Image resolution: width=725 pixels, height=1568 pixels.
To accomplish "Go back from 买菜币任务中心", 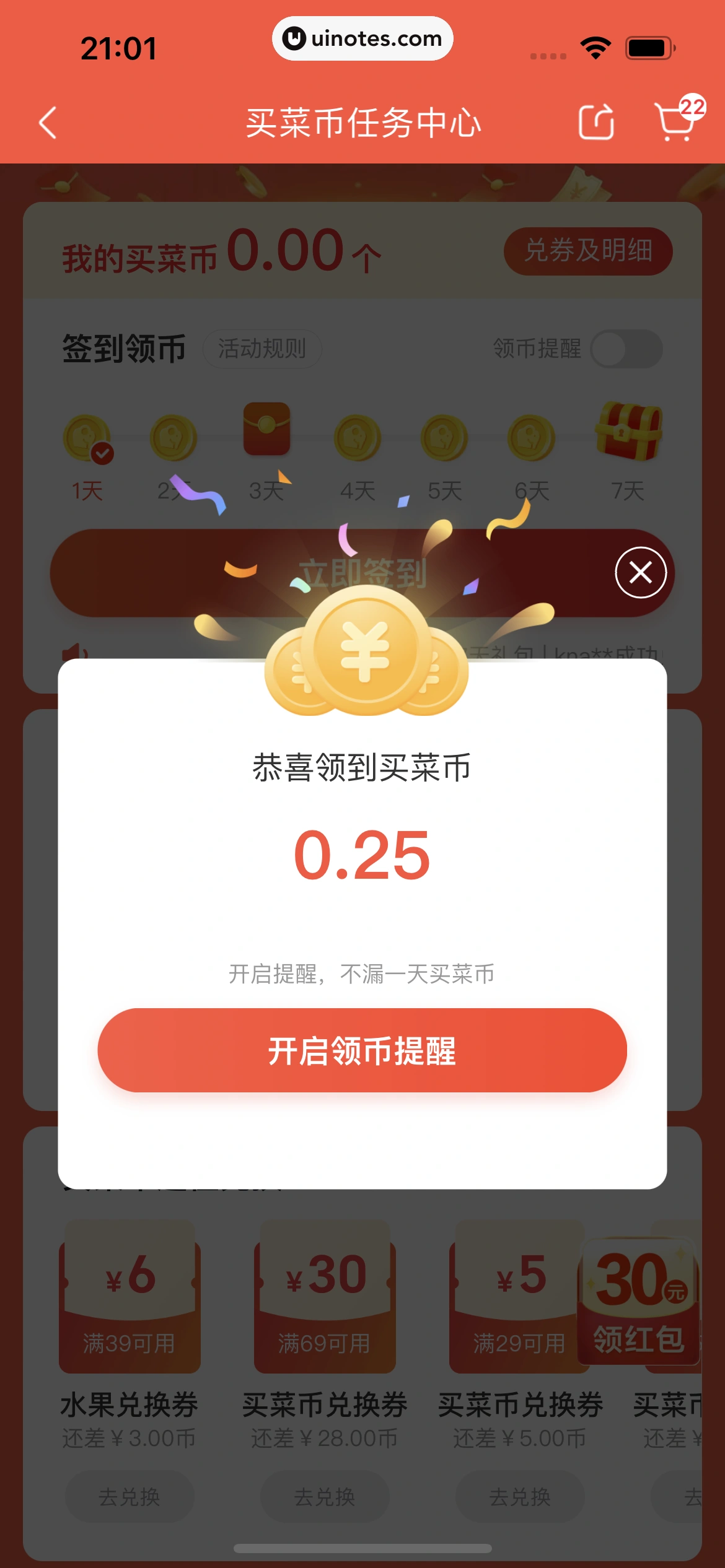I will [x=48, y=123].
